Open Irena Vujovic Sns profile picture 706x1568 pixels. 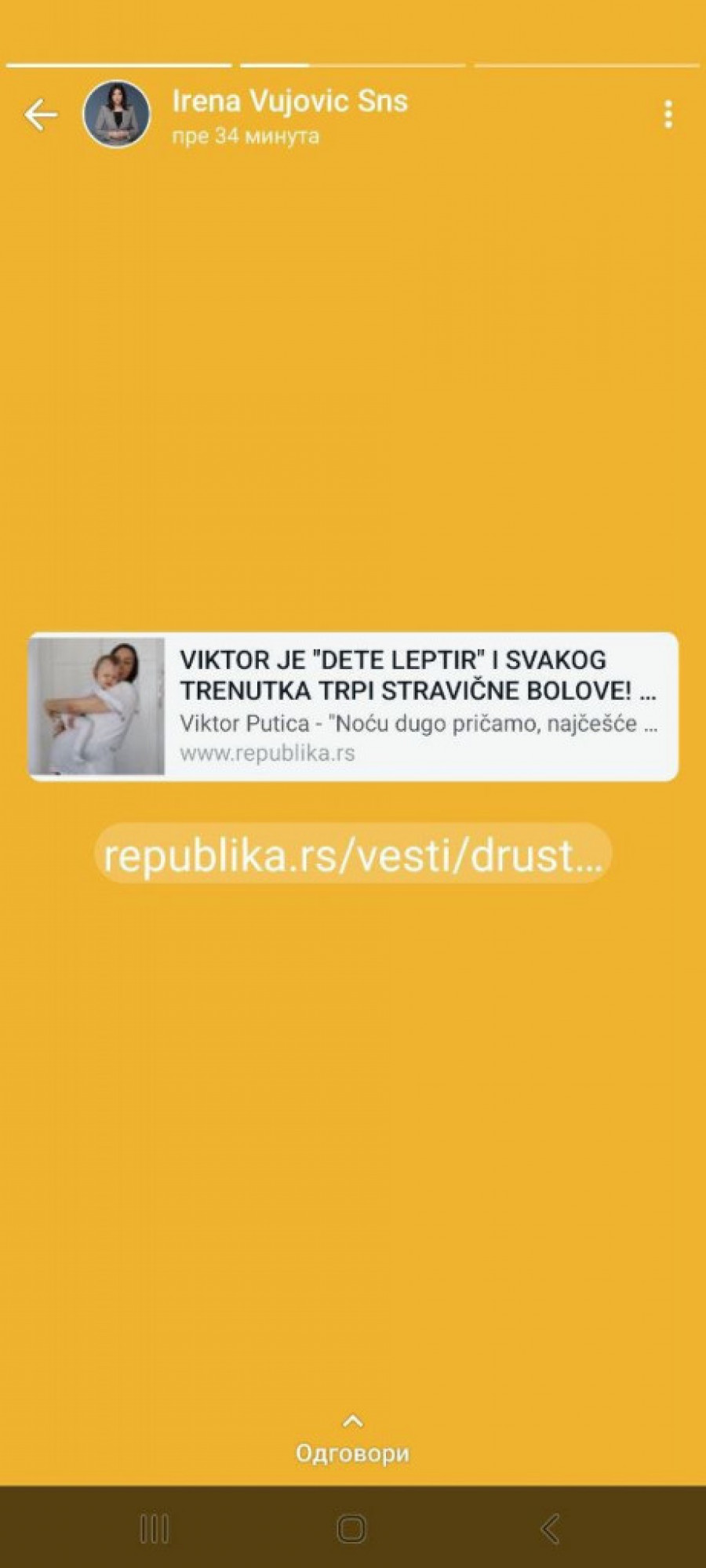pos(117,115)
